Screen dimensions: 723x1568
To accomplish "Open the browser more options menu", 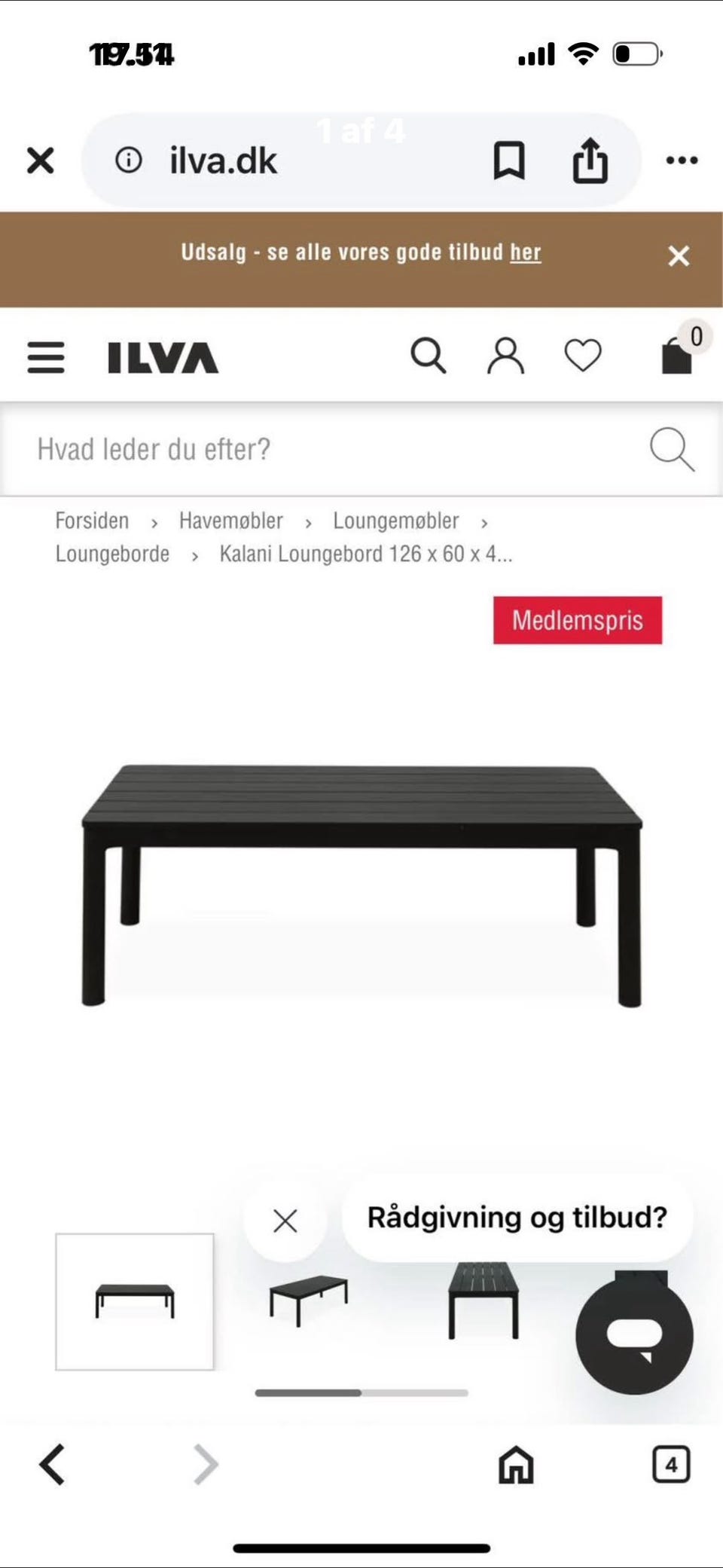I will pos(682,160).
